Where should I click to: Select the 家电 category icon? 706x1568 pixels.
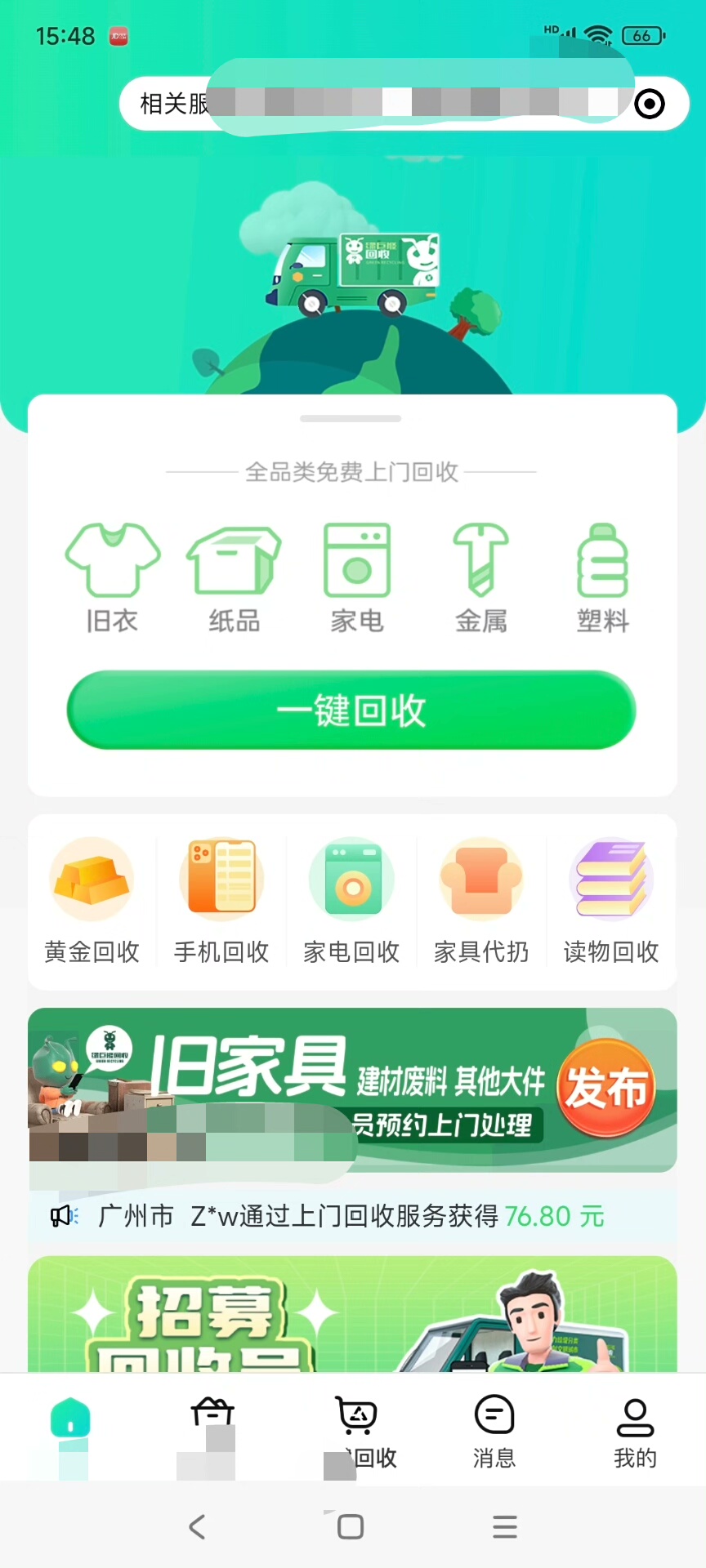(x=357, y=577)
